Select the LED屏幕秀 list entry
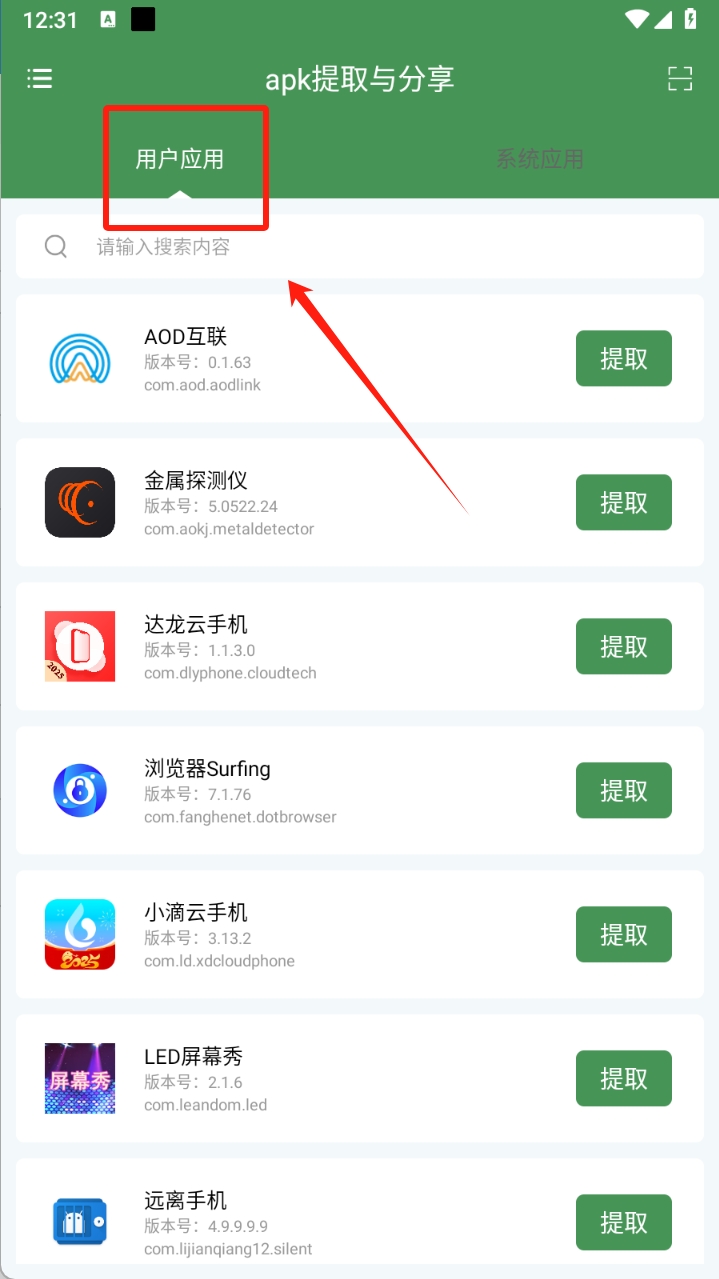The height and width of the screenshot is (1279, 719). 300,1079
